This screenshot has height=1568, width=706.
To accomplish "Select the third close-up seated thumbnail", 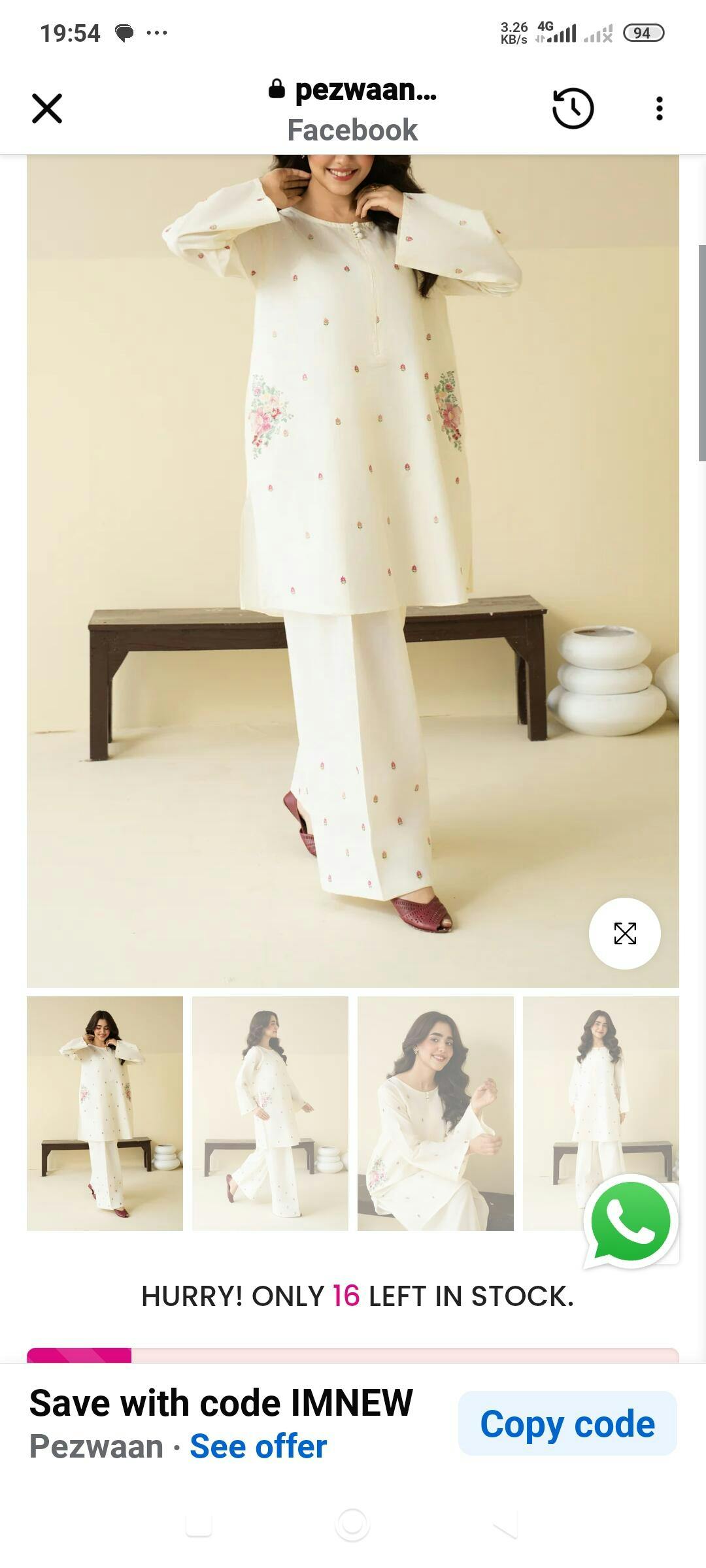I will point(435,1113).
